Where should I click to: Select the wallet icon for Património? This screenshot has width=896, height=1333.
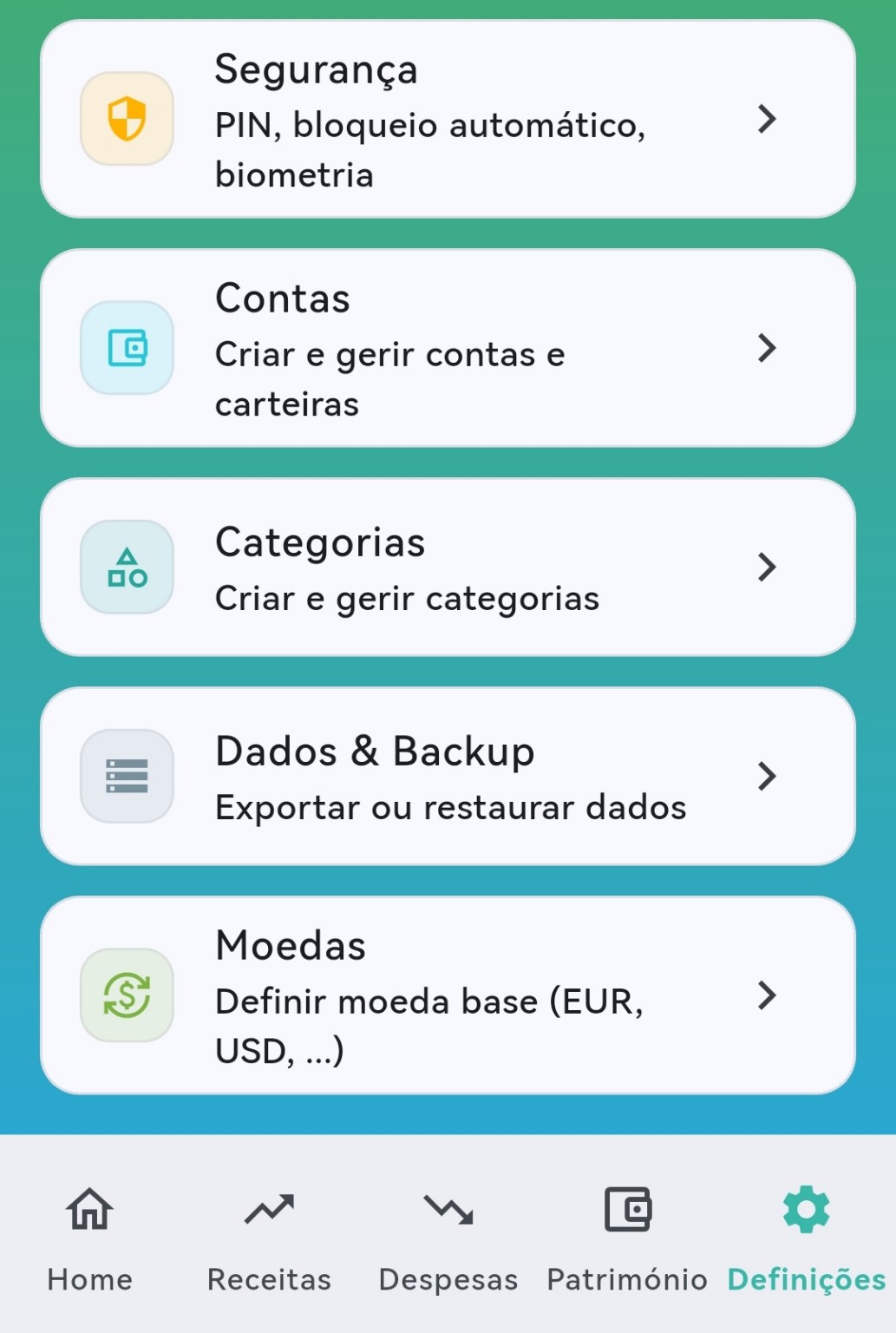coord(629,1207)
